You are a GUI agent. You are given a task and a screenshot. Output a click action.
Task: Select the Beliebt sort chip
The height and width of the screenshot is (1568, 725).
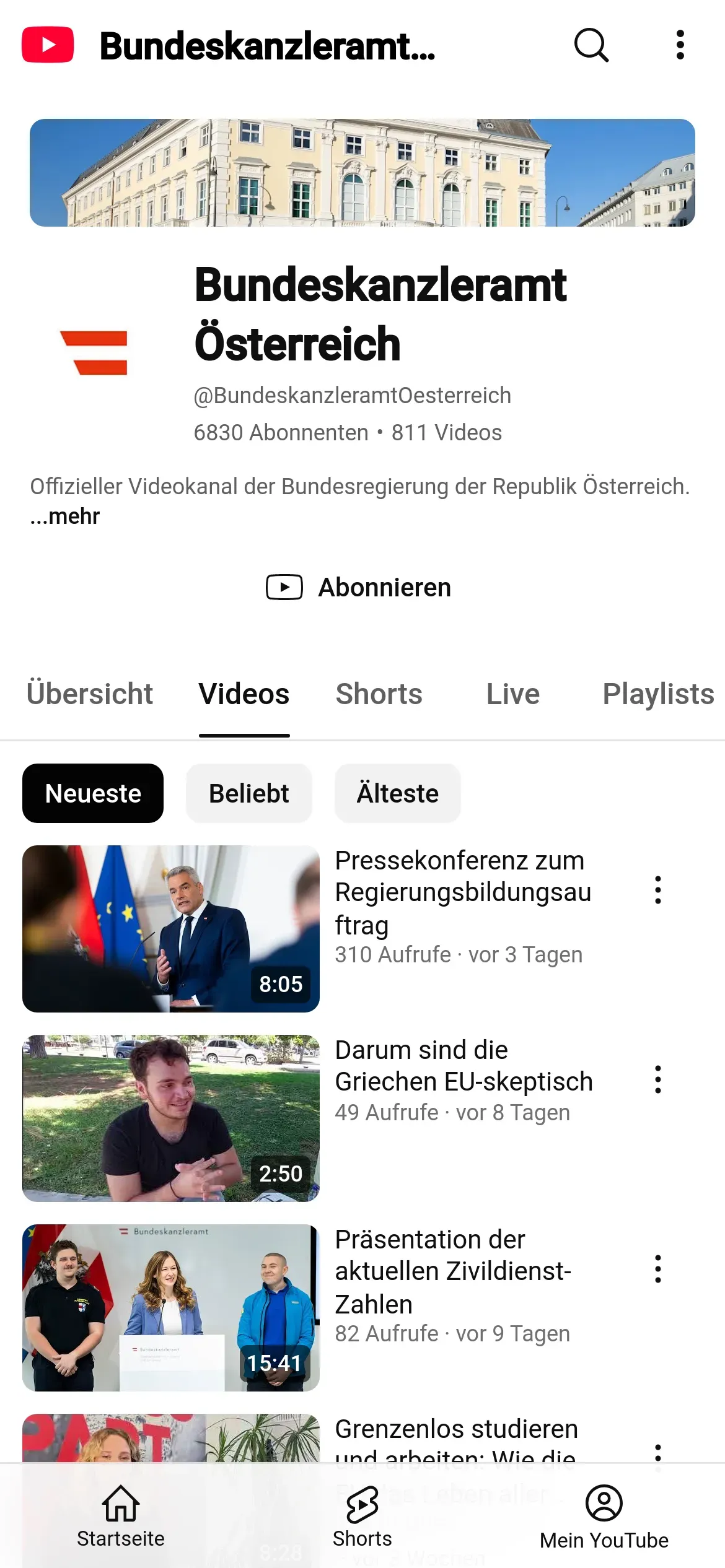[248, 793]
